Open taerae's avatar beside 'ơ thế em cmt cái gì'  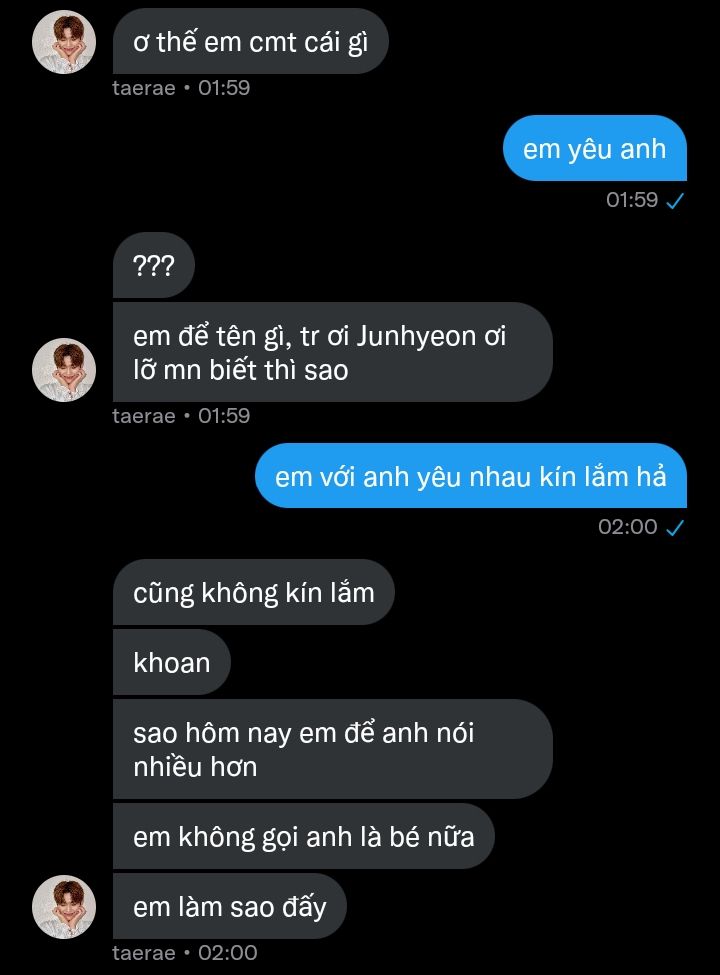pyautogui.click(x=65, y=43)
